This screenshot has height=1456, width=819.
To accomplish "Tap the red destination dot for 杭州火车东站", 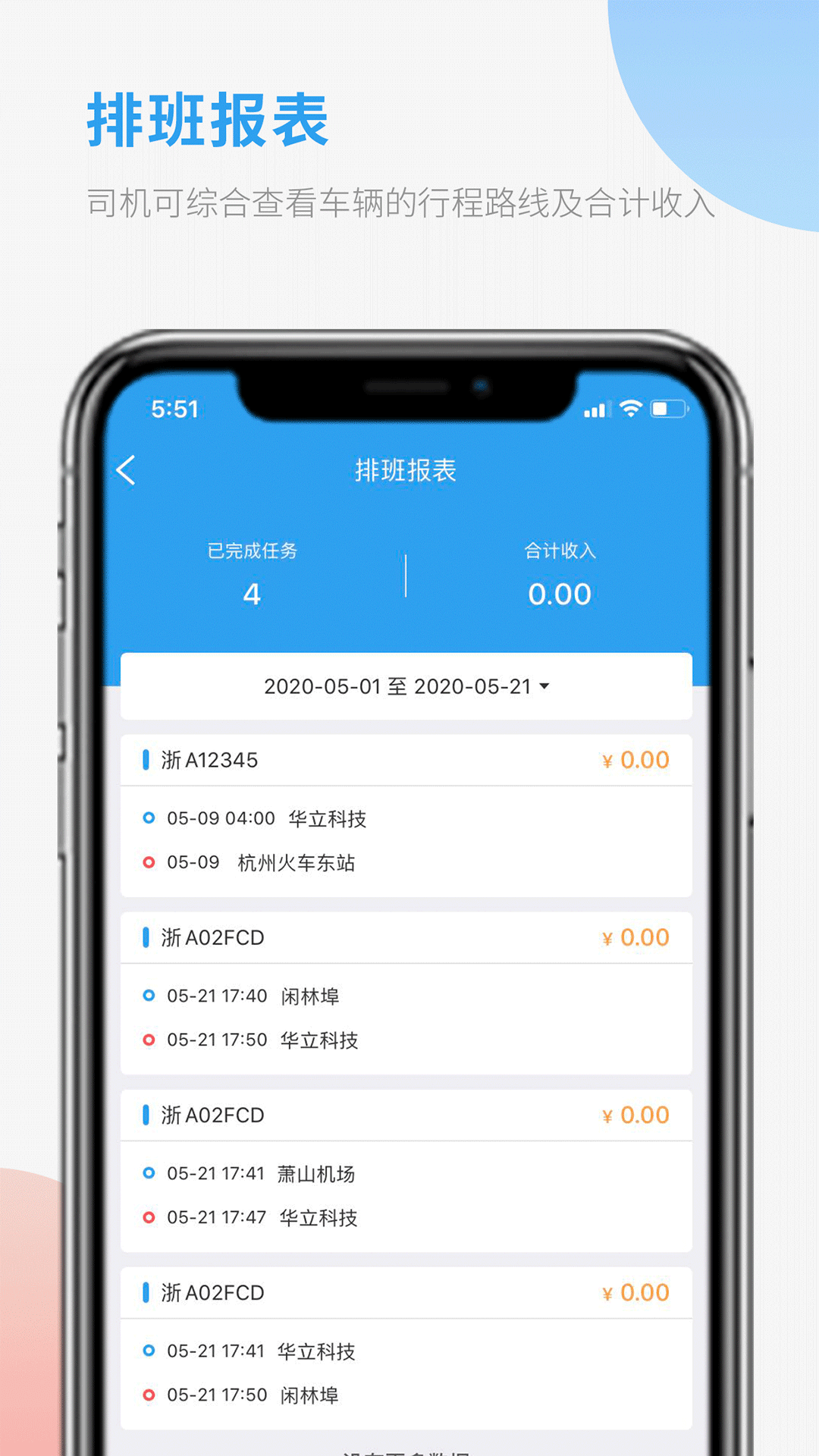I will click(149, 862).
